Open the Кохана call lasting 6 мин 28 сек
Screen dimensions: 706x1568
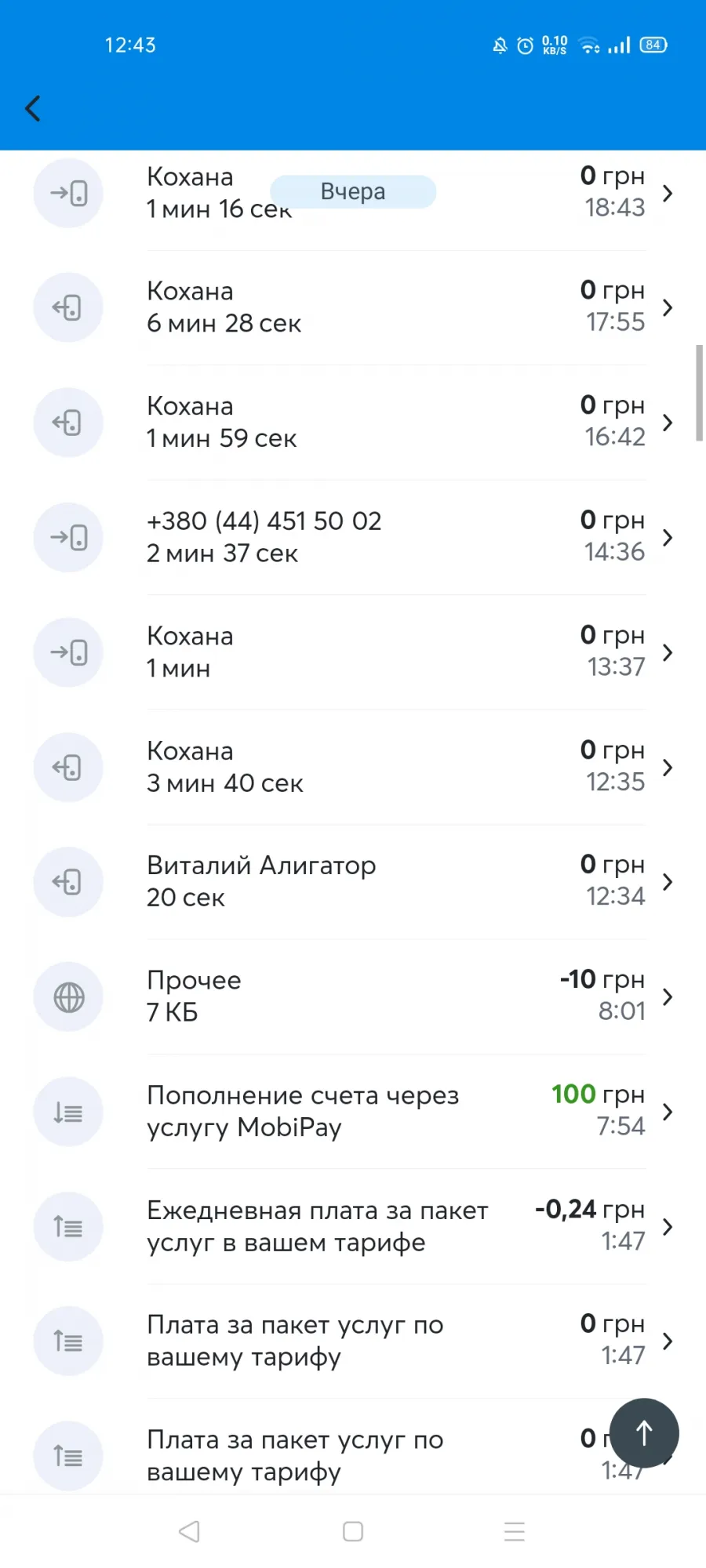353,307
